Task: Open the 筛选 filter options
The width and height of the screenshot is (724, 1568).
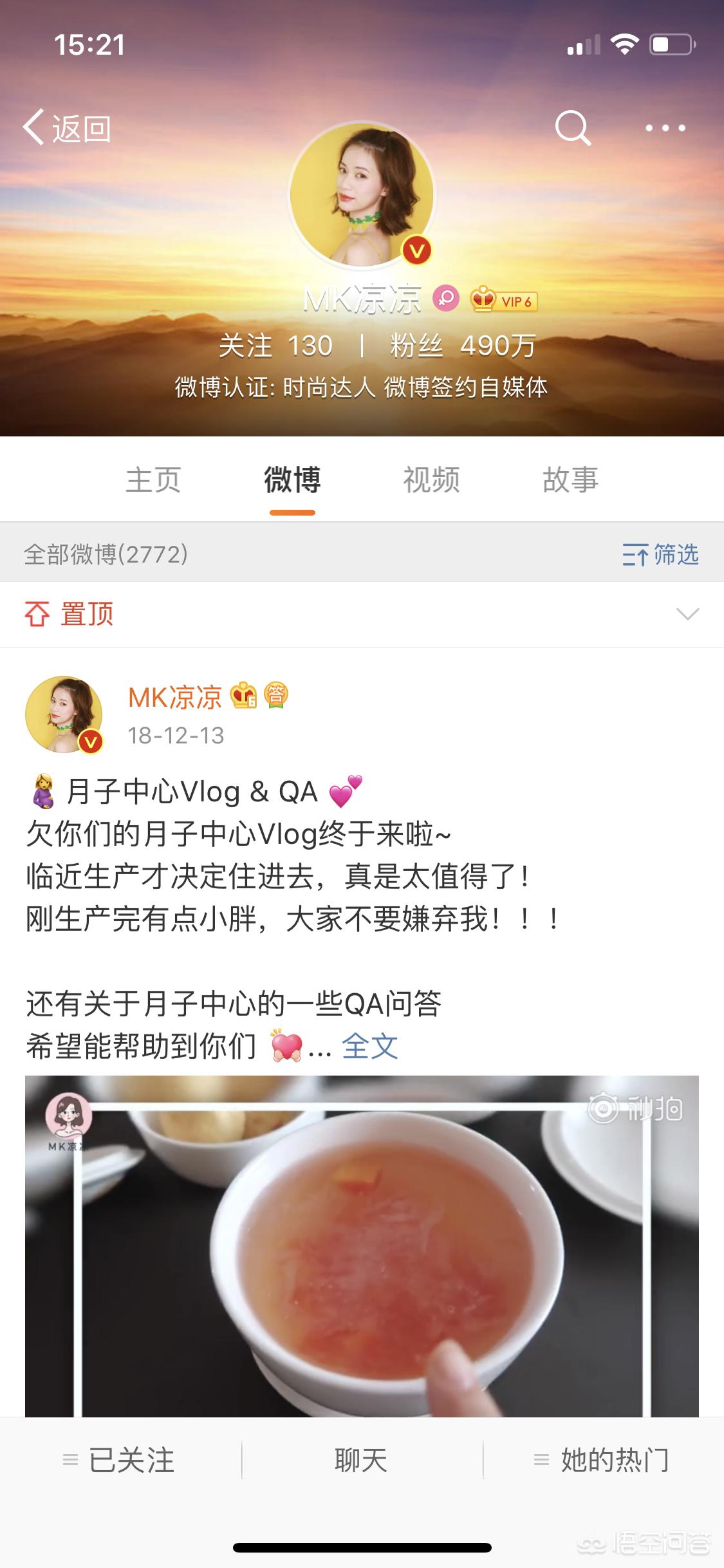Action: [x=660, y=554]
